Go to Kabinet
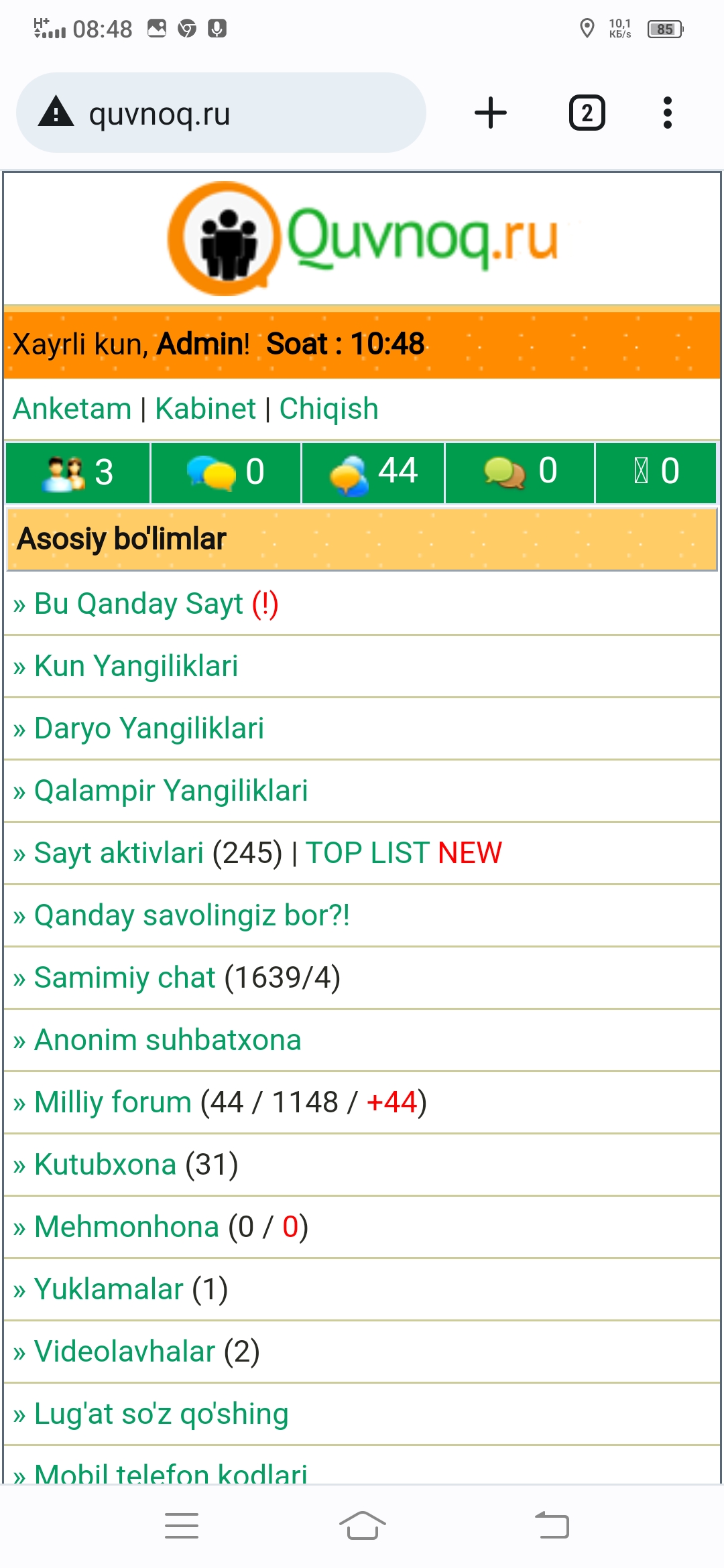This screenshot has width=724, height=1568. point(205,409)
